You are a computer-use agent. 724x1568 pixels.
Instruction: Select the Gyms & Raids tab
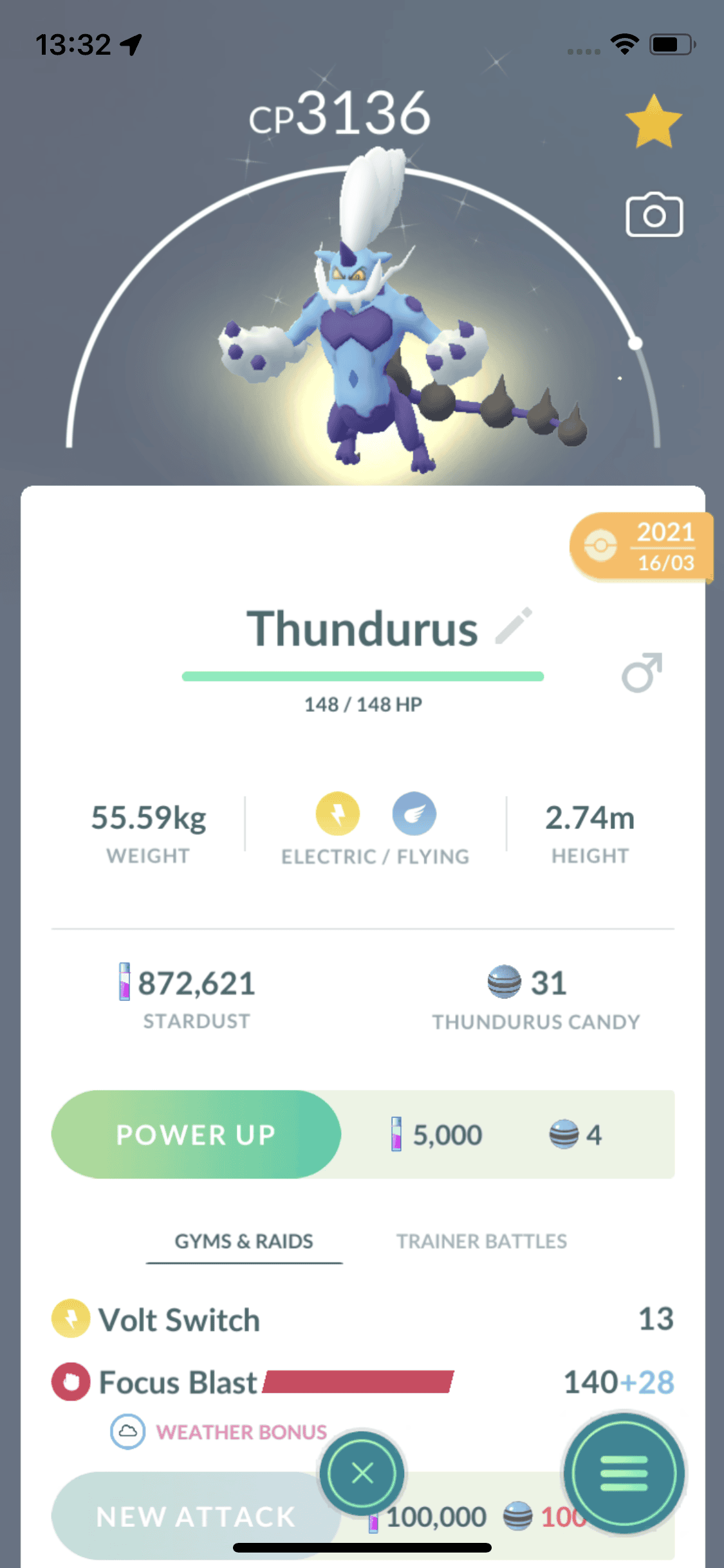(244, 1241)
